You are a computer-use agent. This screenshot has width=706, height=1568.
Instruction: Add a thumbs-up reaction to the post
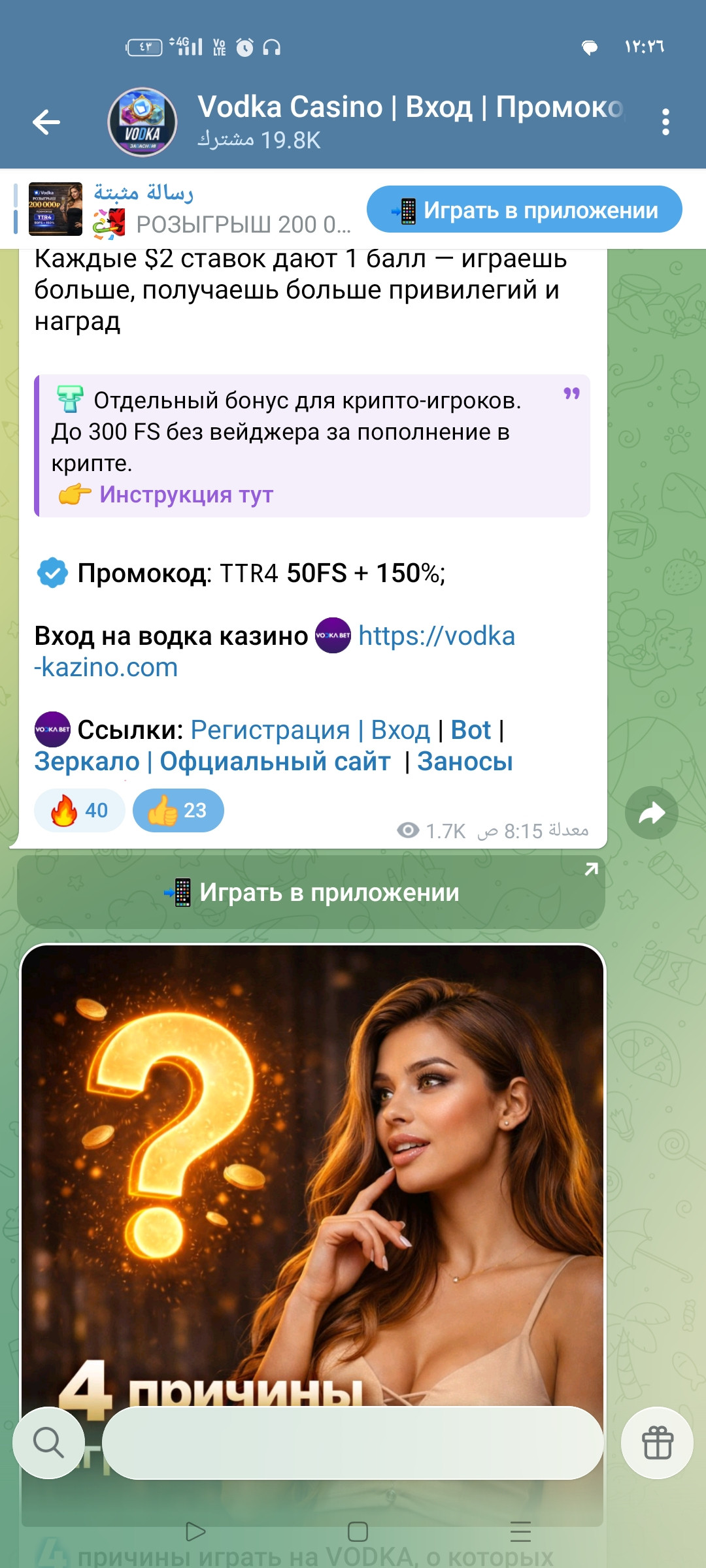click(x=178, y=811)
